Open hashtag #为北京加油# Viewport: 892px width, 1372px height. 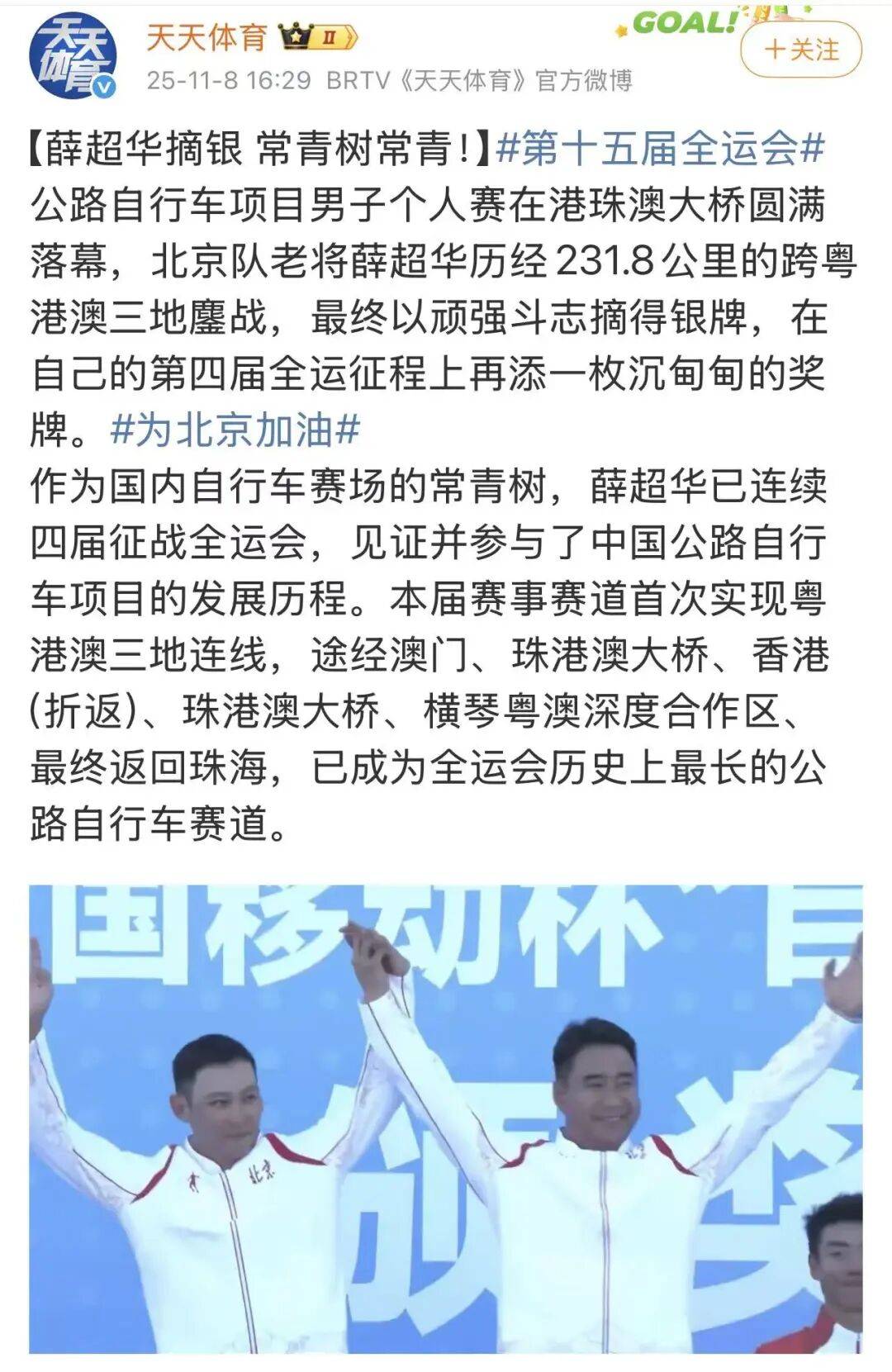[x=235, y=430]
